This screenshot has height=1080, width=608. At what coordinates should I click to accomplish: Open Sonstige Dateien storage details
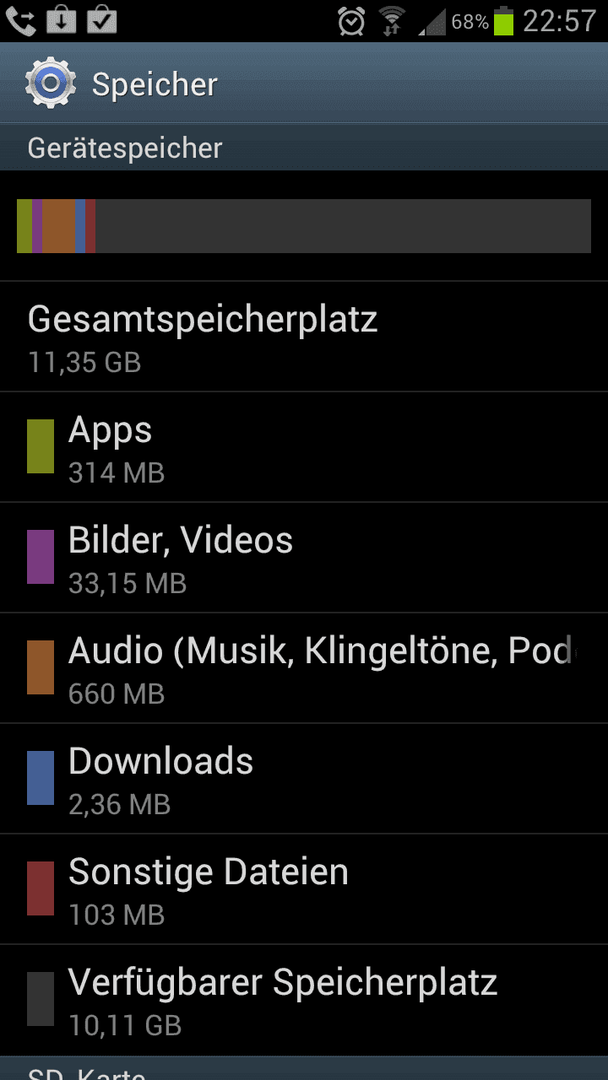(x=304, y=889)
